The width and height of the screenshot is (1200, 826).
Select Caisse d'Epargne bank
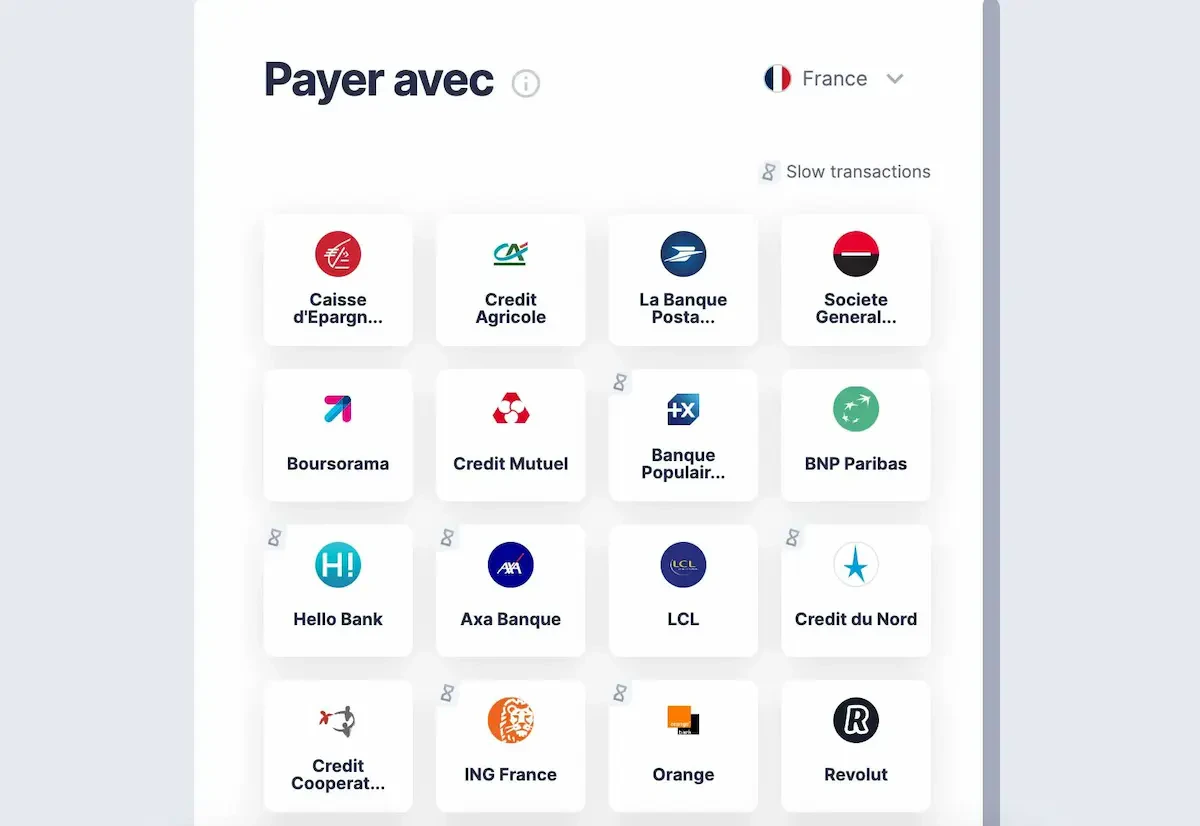click(338, 280)
